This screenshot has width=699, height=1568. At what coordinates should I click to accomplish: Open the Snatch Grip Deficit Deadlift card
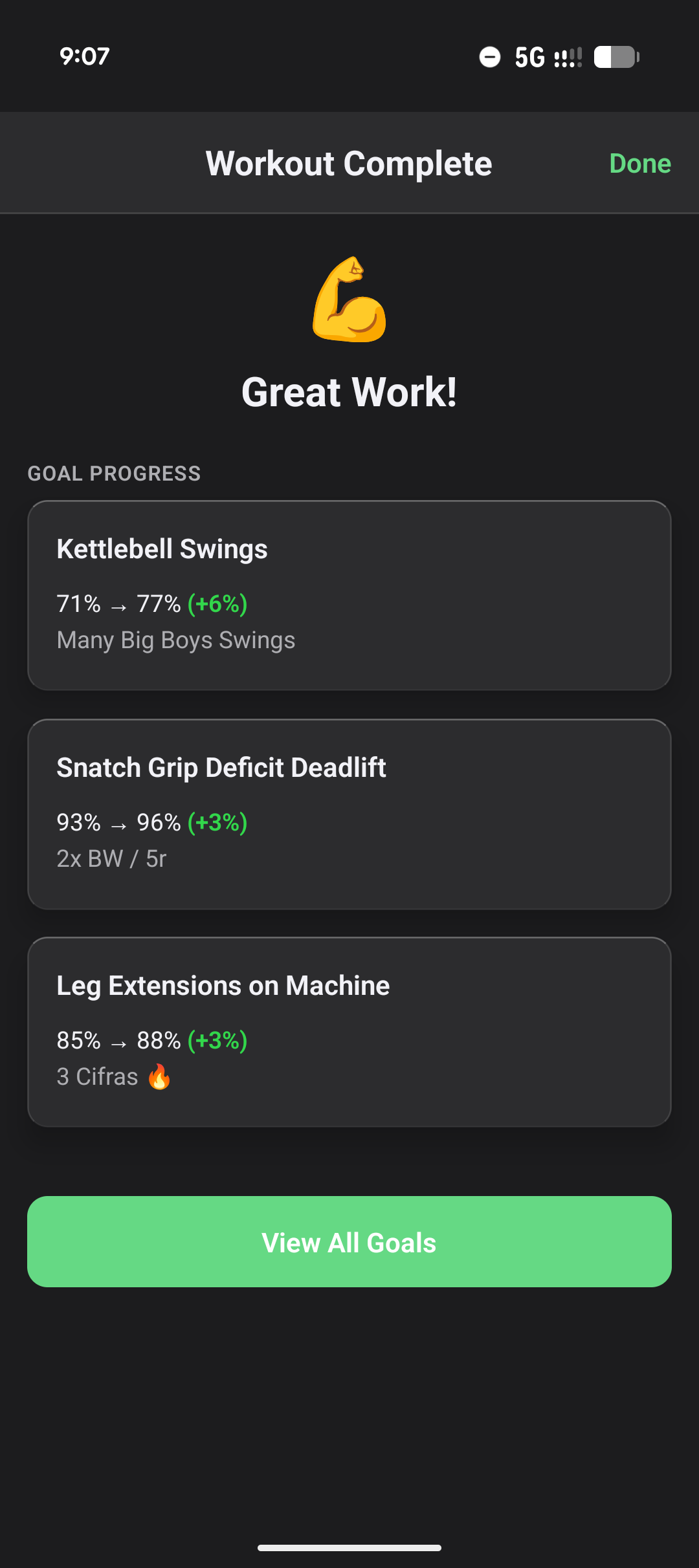[349, 812]
